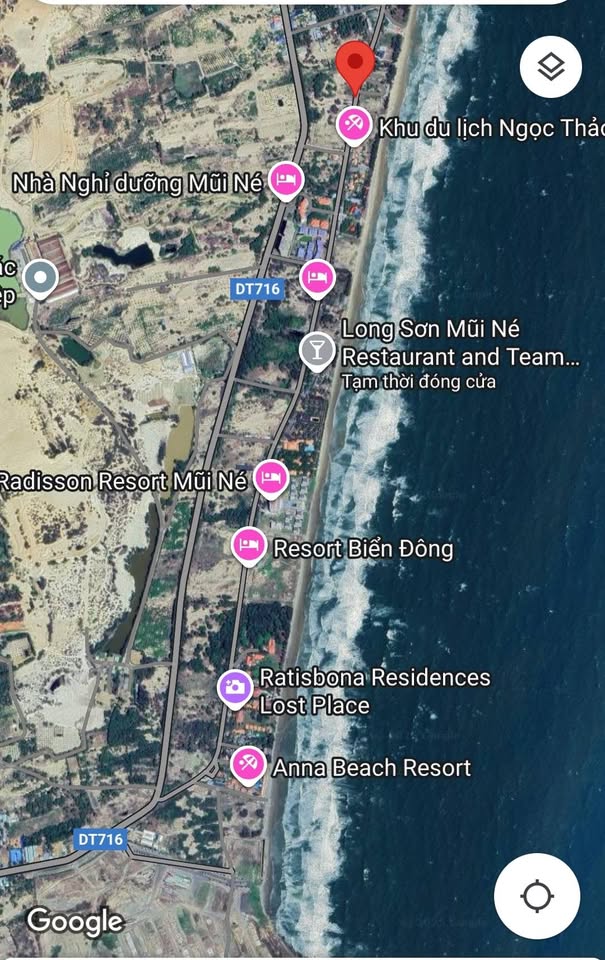The width and height of the screenshot is (605, 960).
Task: Center map on my location
Action: coord(537,895)
